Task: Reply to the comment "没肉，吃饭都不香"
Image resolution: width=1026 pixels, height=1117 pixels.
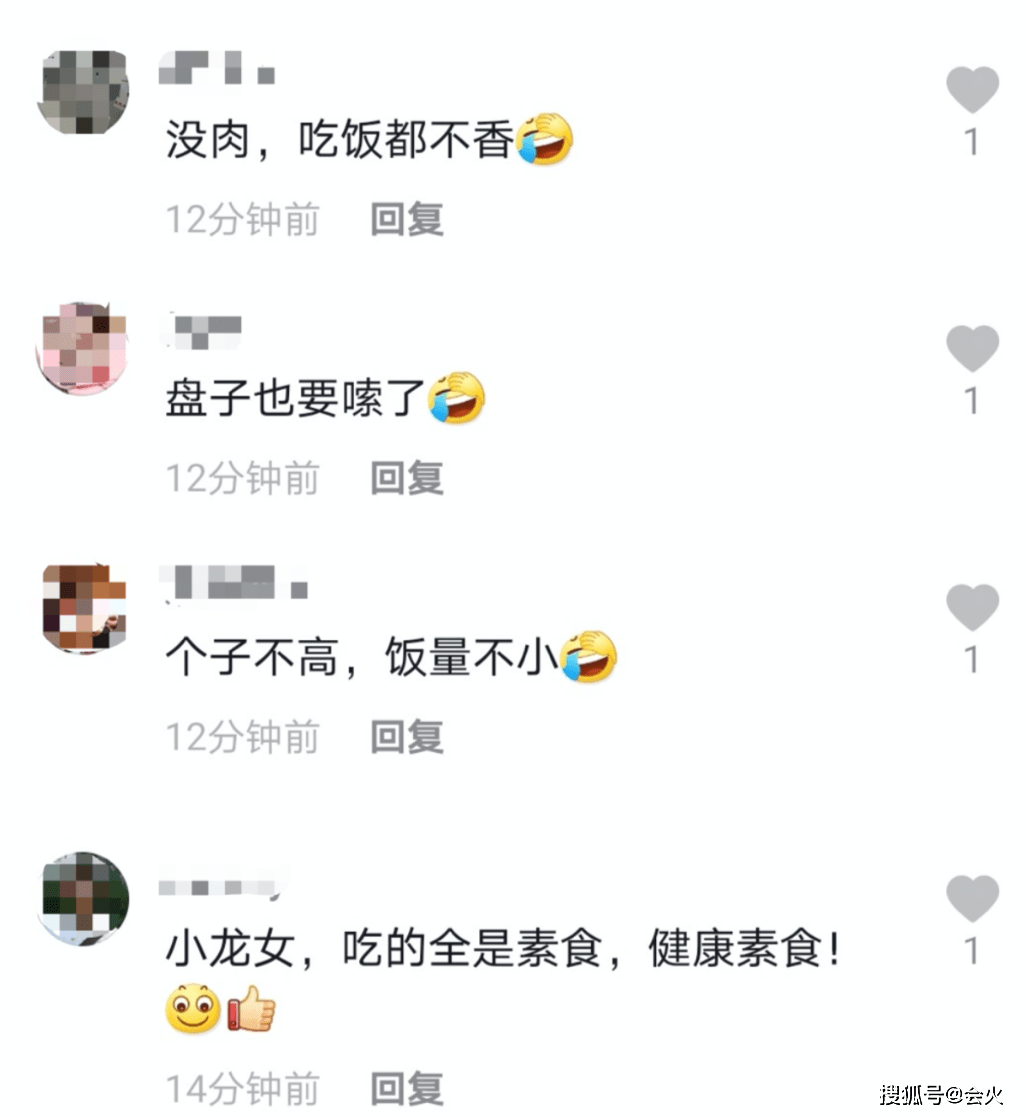Action: coord(407,219)
